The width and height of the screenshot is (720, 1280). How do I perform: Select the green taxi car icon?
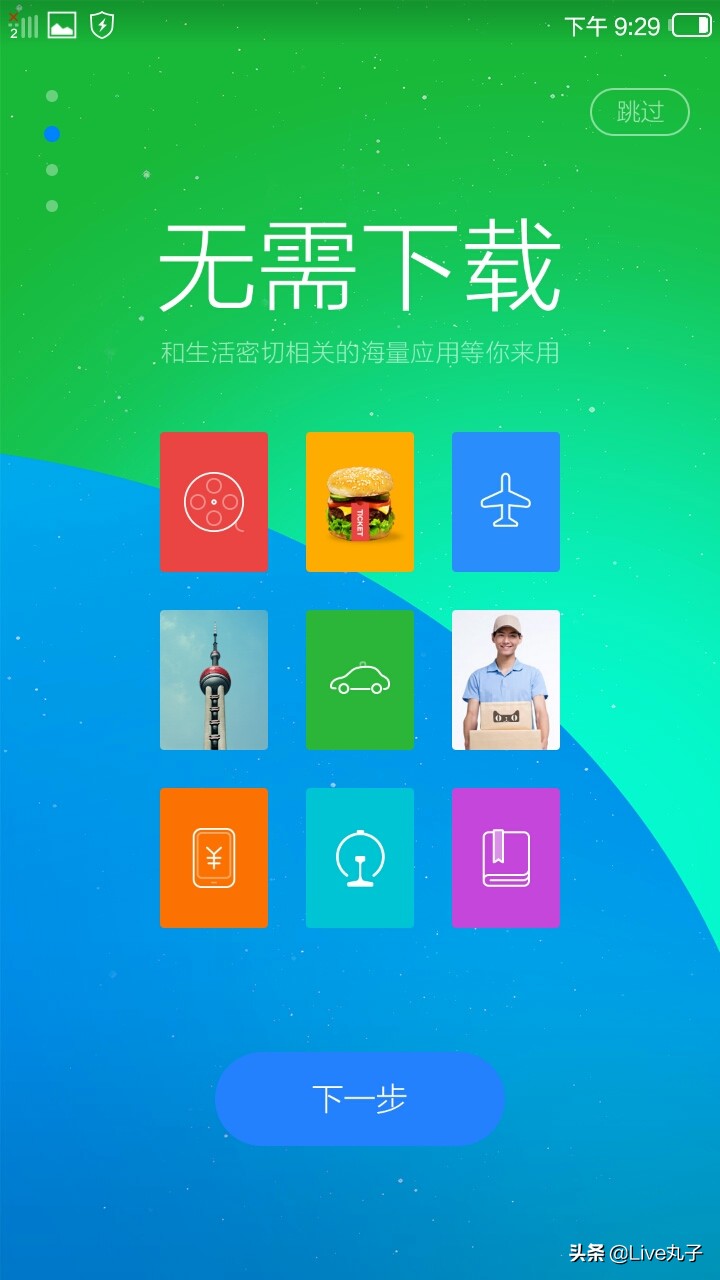click(x=359, y=679)
